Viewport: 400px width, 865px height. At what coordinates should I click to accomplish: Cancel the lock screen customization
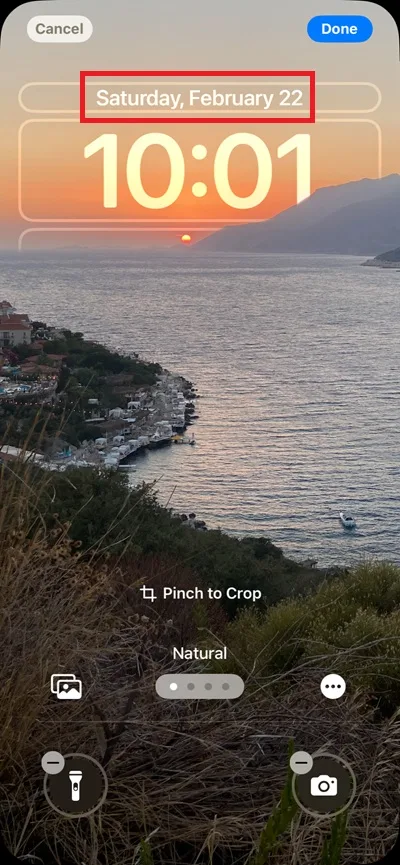[60, 29]
